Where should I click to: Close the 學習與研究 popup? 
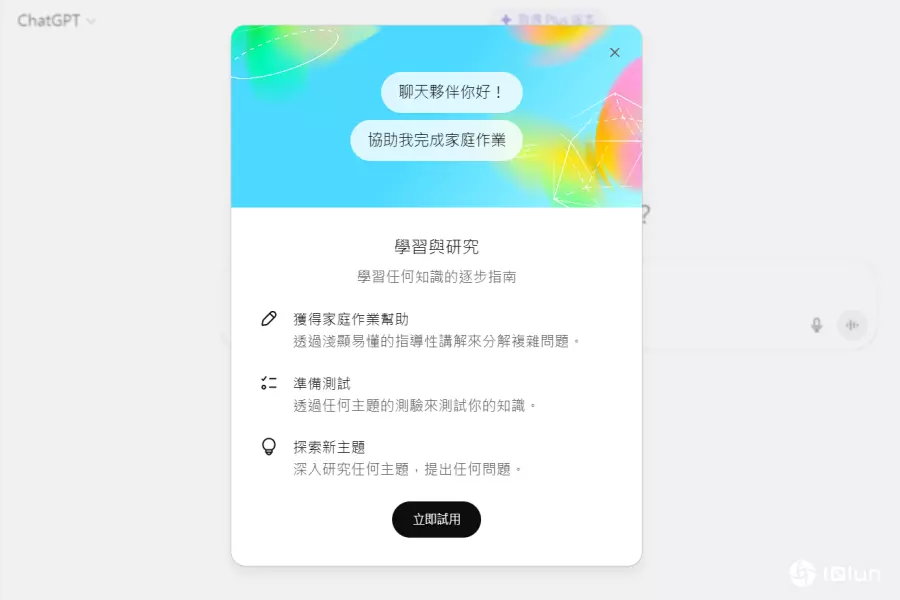point(615,52)
